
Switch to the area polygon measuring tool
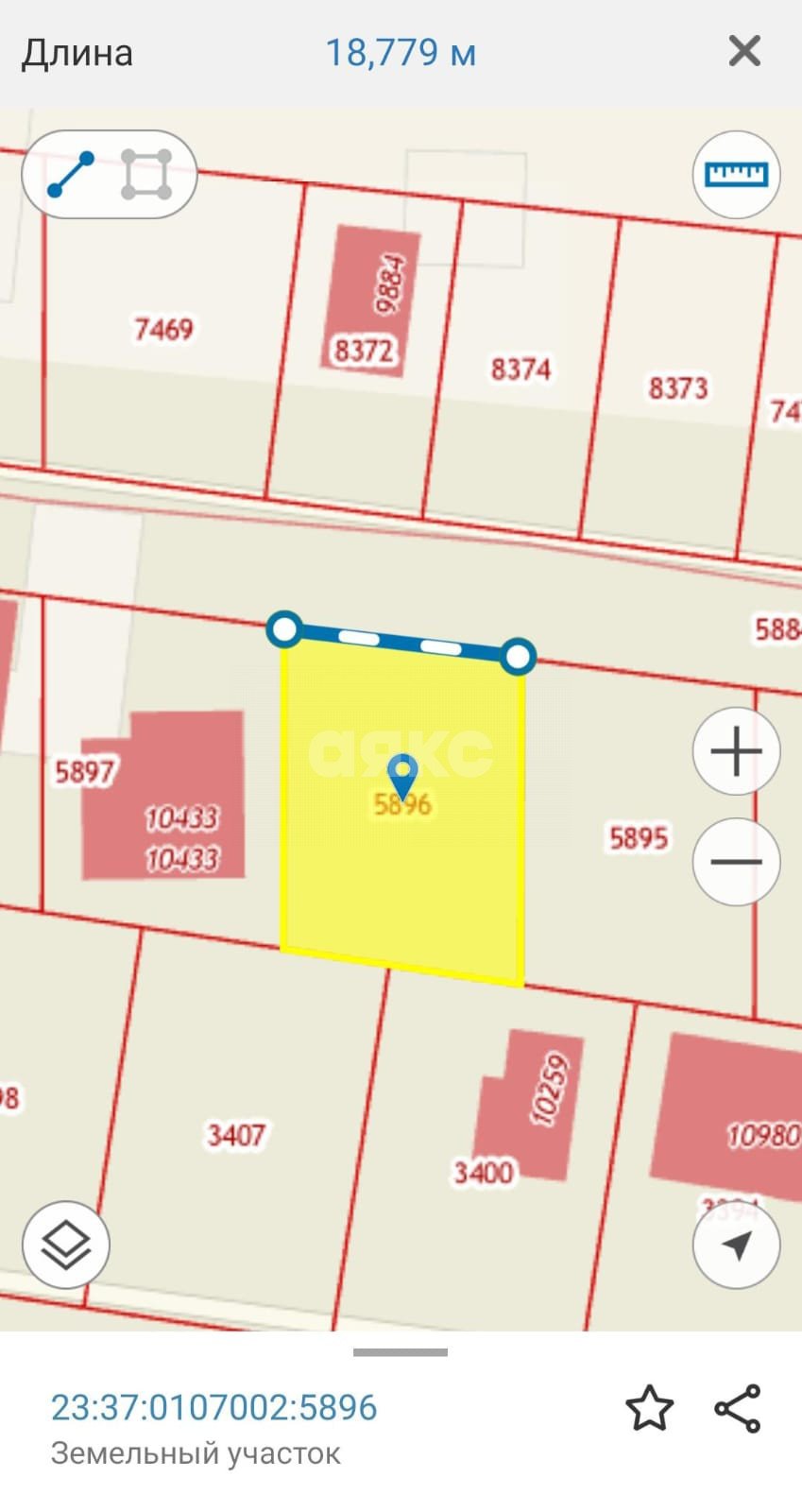pos(146,175)
